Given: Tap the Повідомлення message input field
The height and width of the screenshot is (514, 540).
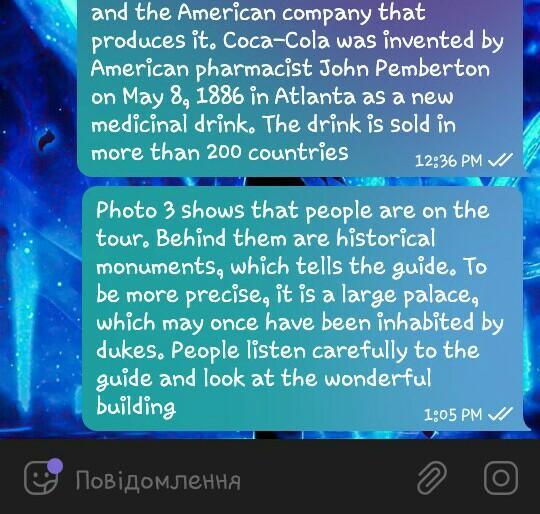Looking at the screenshot, I should point(236,479).
